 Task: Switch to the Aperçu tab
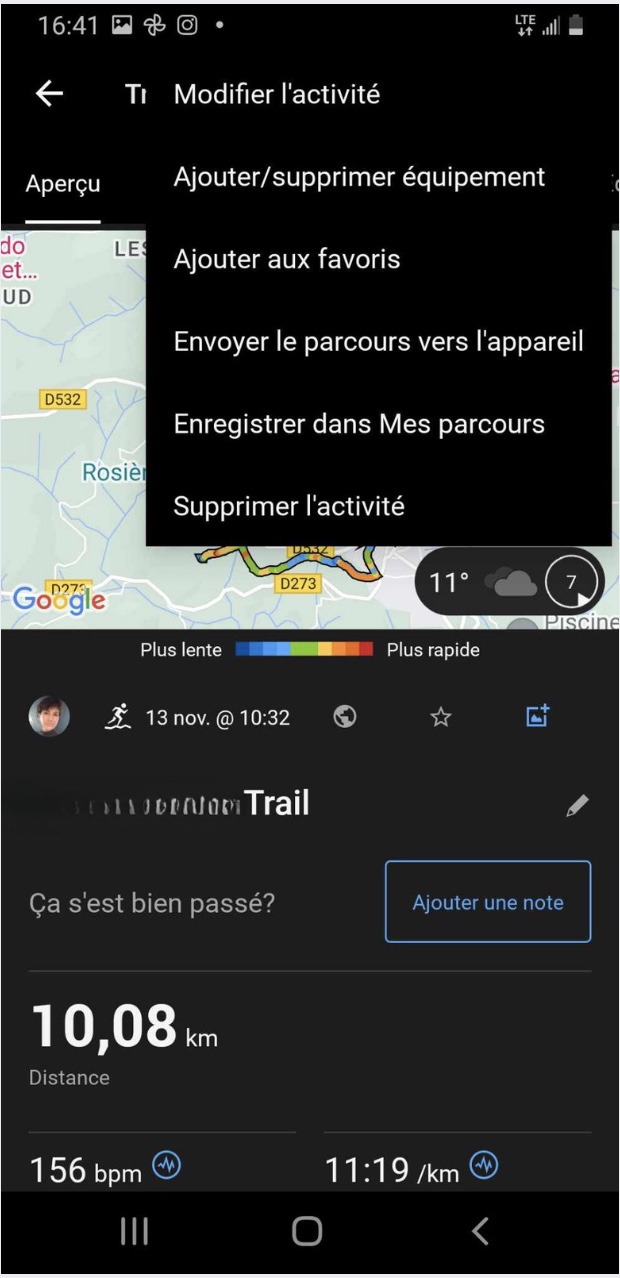point(63,185)
